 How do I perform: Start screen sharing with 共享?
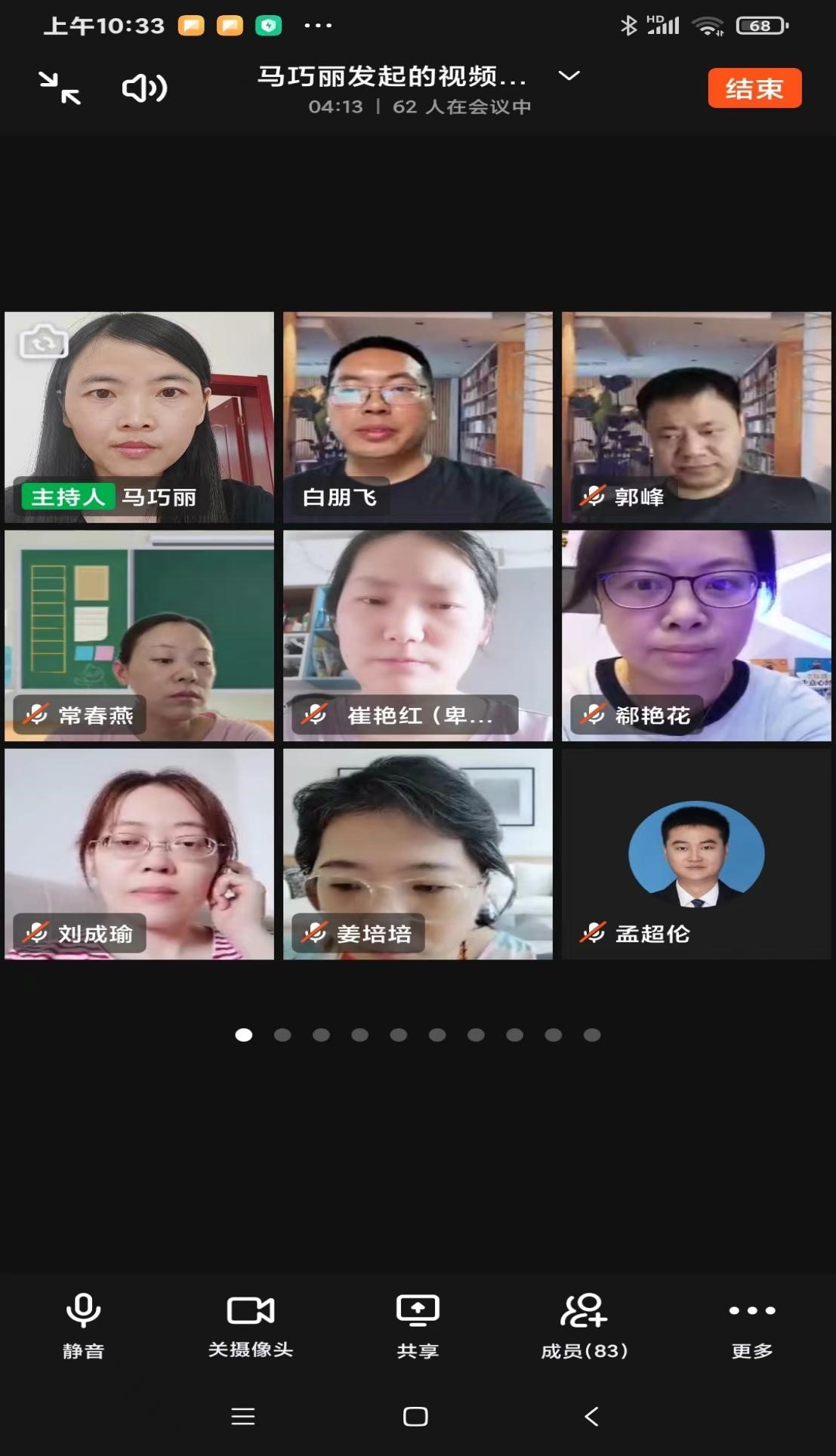tap(418, 1324)
